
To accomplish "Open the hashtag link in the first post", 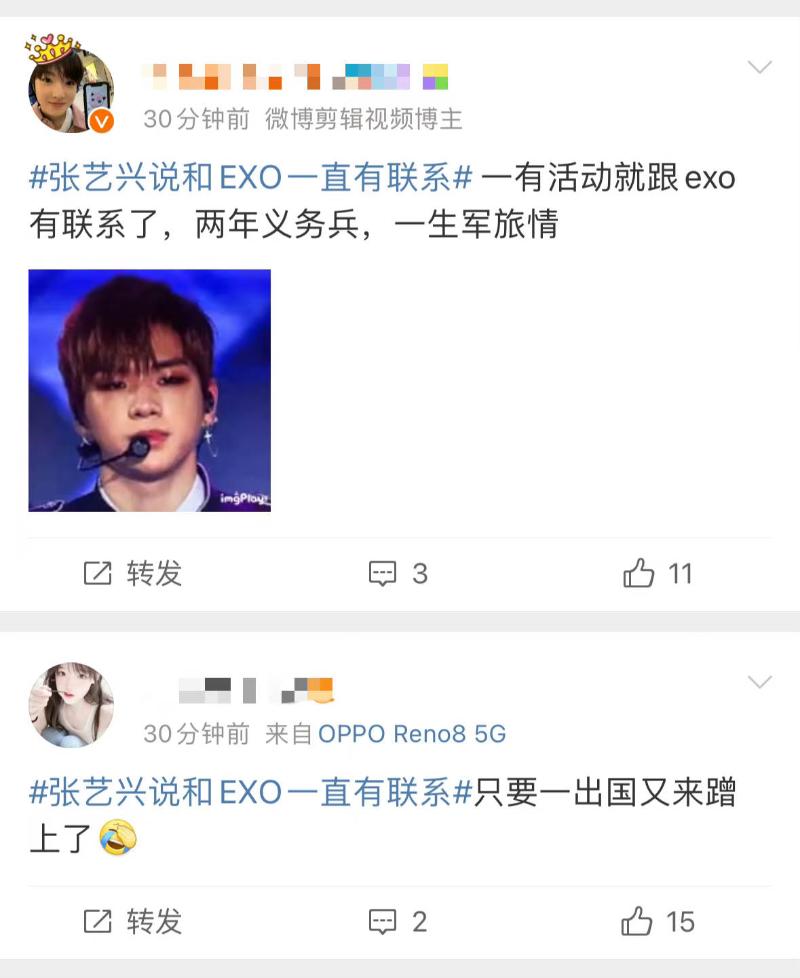I will [251, 179].
